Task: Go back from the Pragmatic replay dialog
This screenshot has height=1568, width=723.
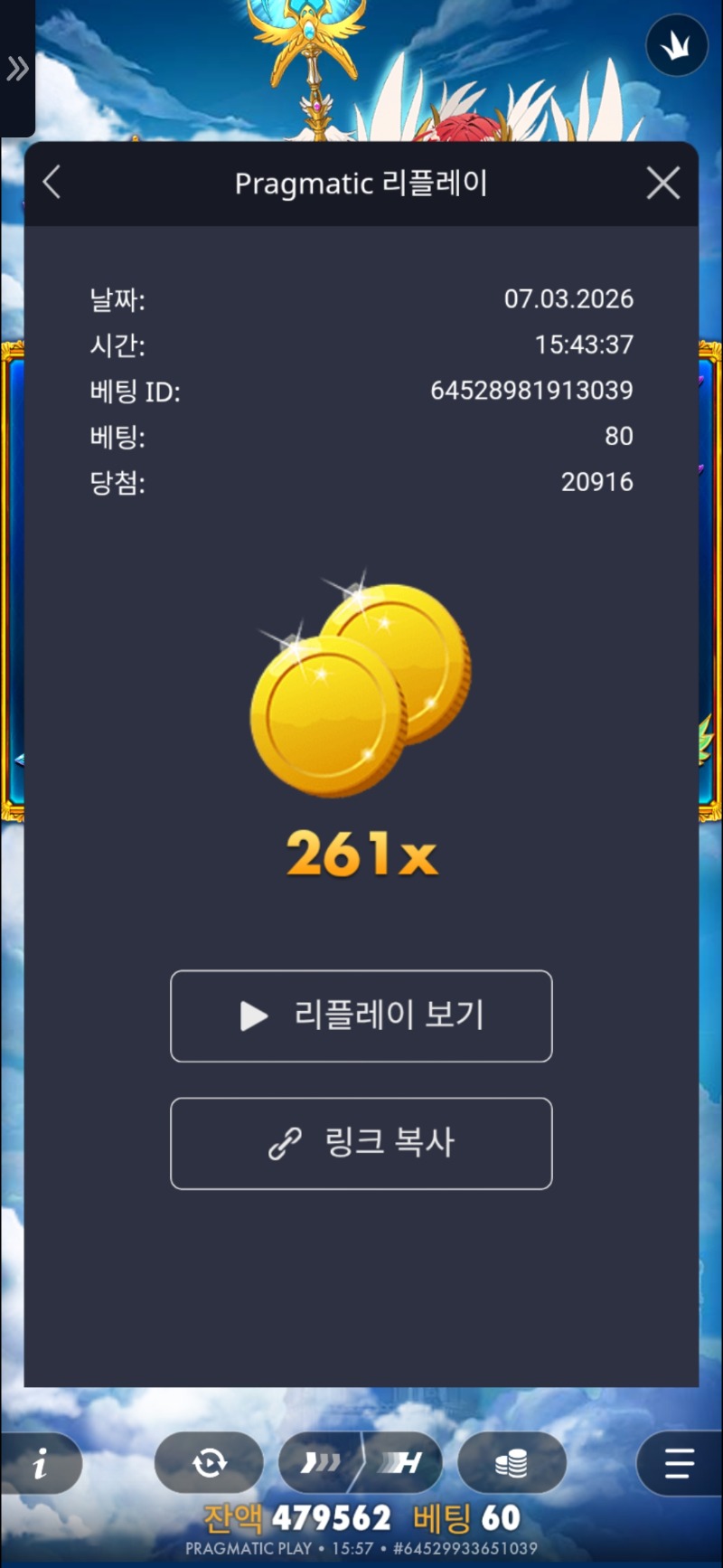Action: (52, 183)
